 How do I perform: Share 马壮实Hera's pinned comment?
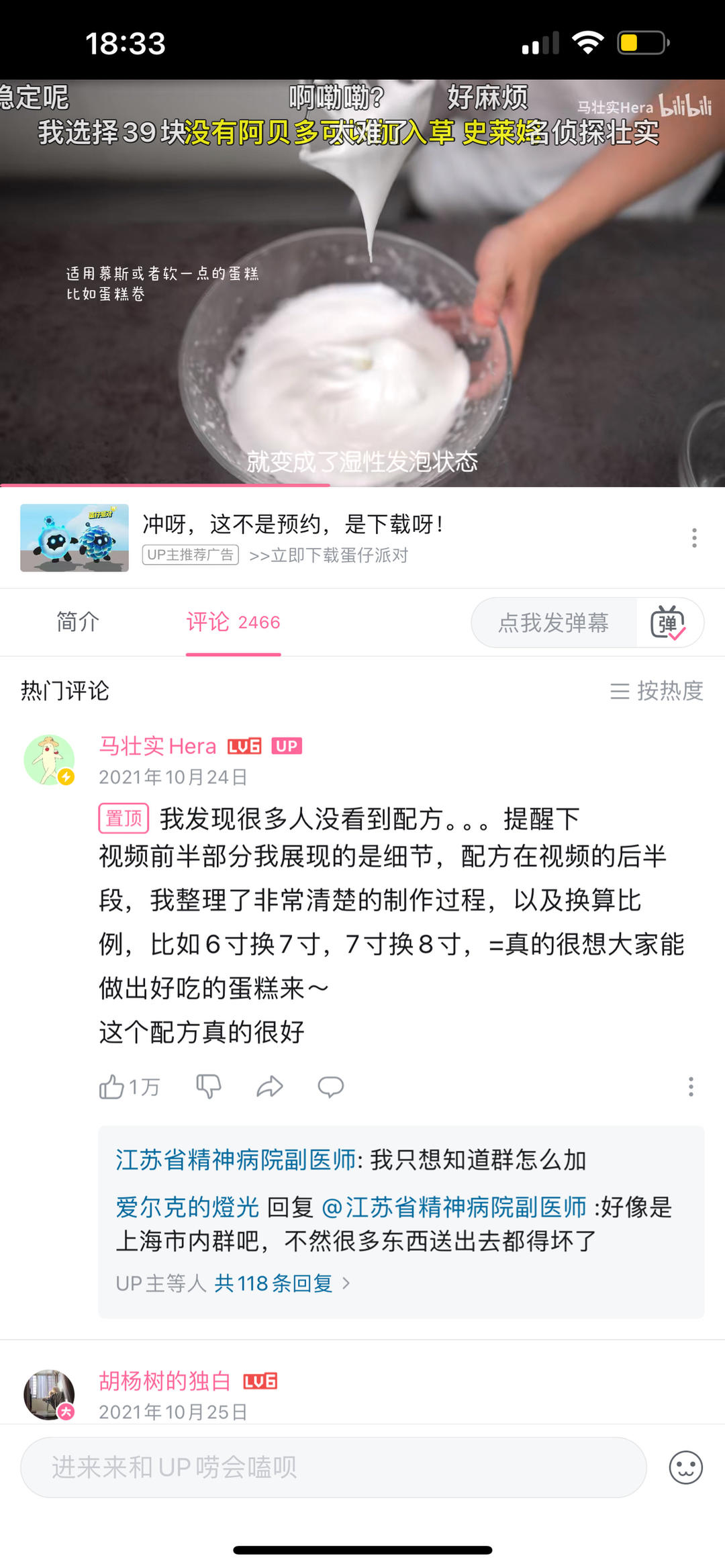tap(270, 1087)
